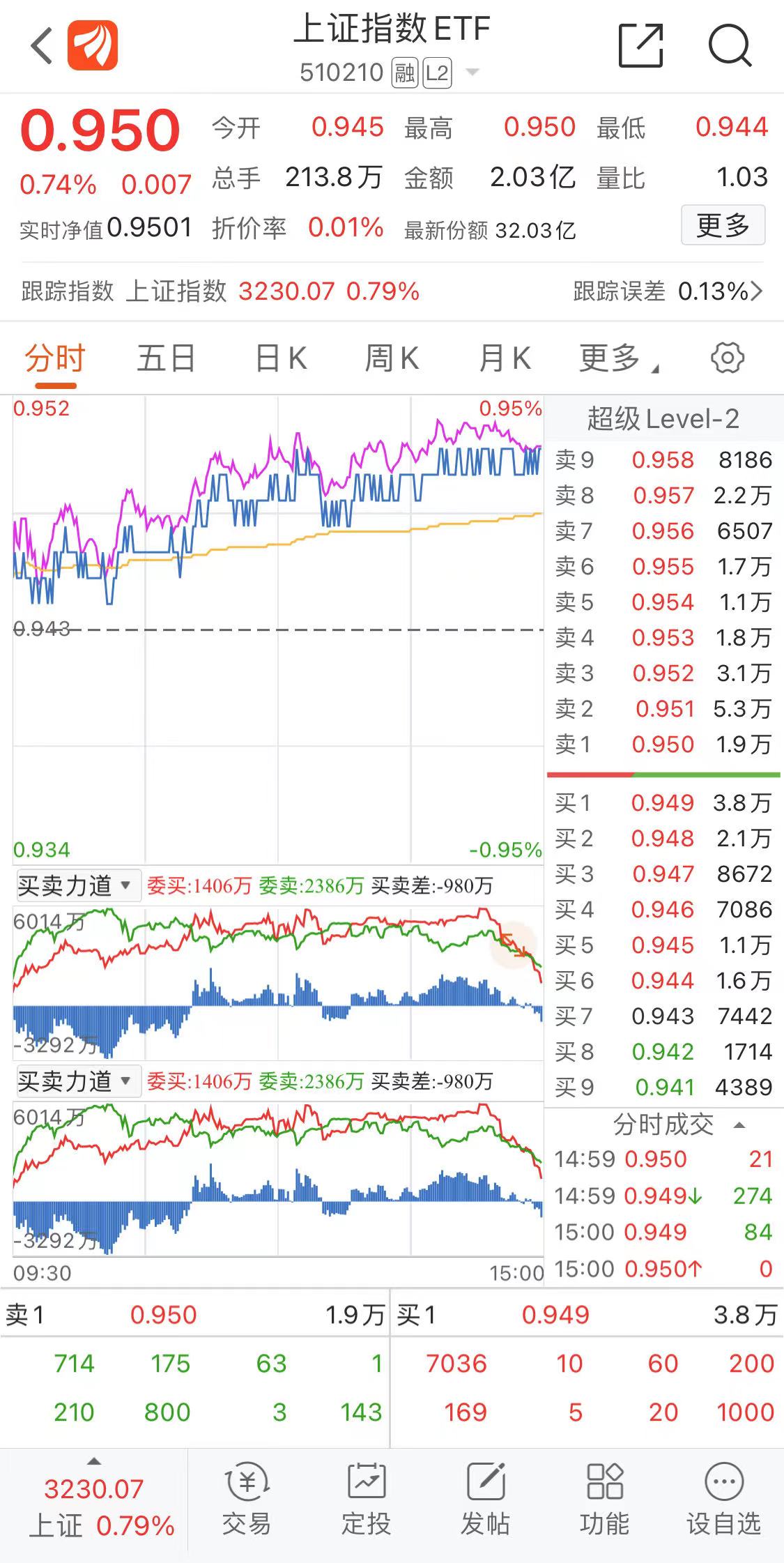This screenshot has height=1563, width=784.
Task: Switch to the 五日 five-day tab
Action: 165,357
